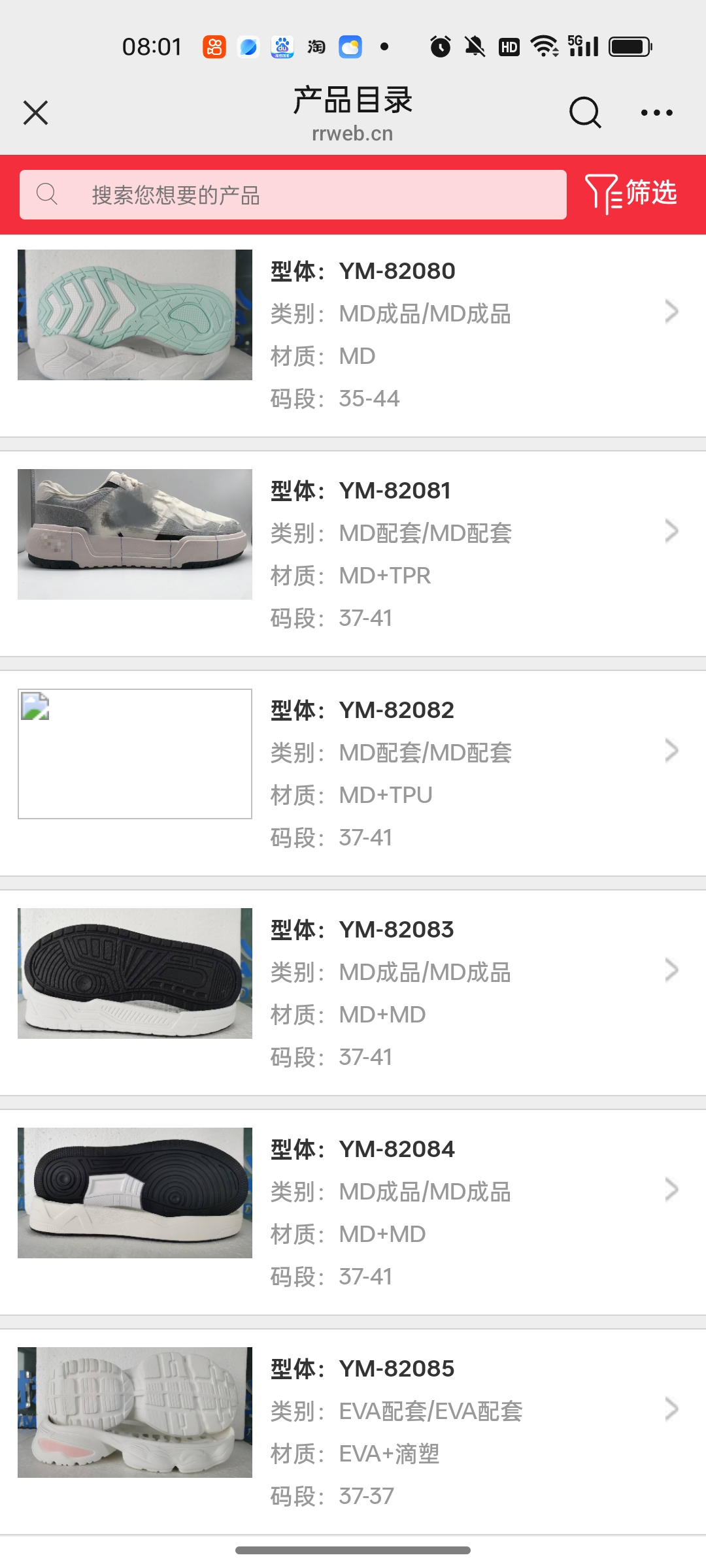
Task: Open the 筛选 filter options
Action: pyautogui.click(x=631, y=193)
